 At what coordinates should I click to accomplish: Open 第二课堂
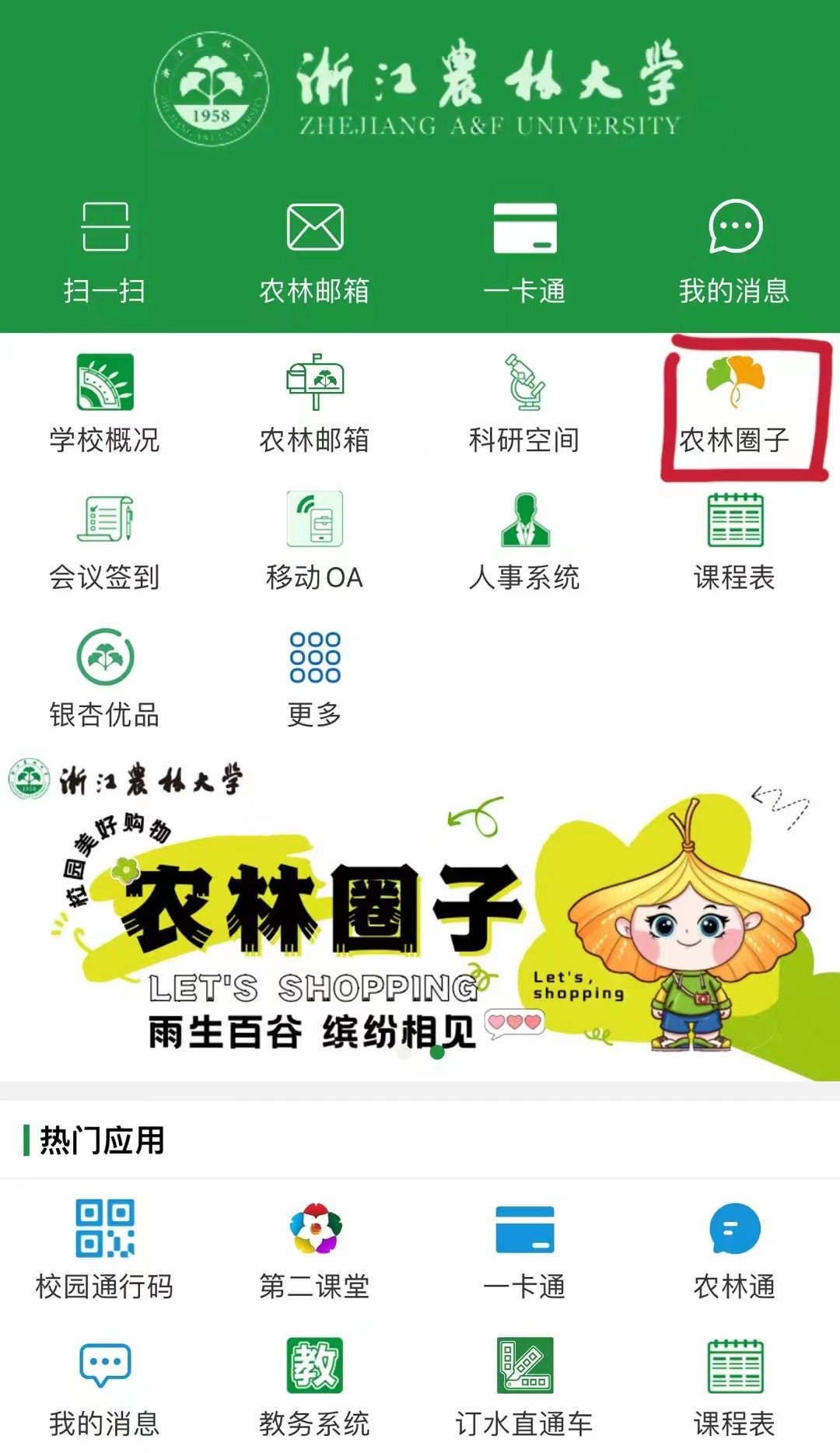click(314, 1249)
